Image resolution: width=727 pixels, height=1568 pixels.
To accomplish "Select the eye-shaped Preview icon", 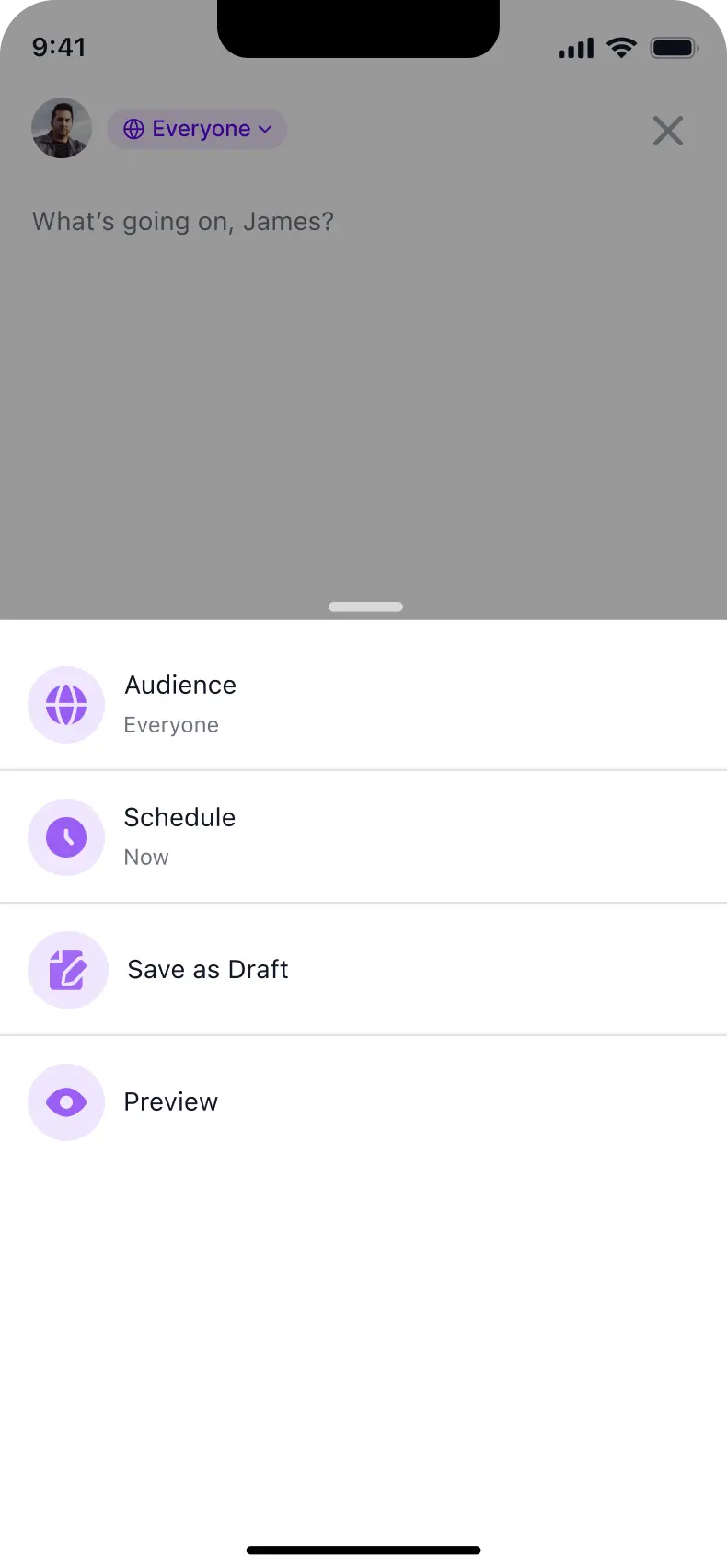I will click(66, 1101).
